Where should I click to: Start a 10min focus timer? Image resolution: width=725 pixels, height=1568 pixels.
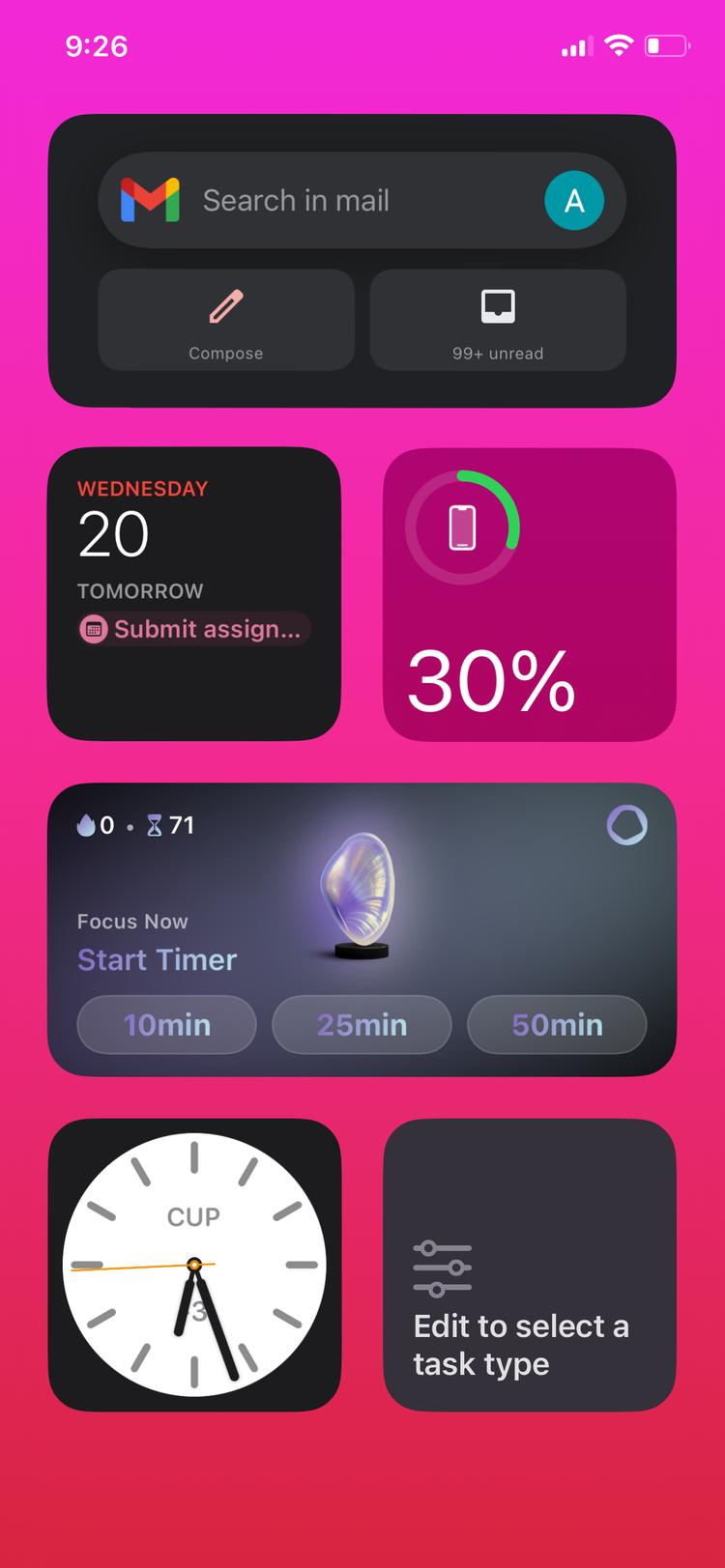click(x=166, y=1024)
